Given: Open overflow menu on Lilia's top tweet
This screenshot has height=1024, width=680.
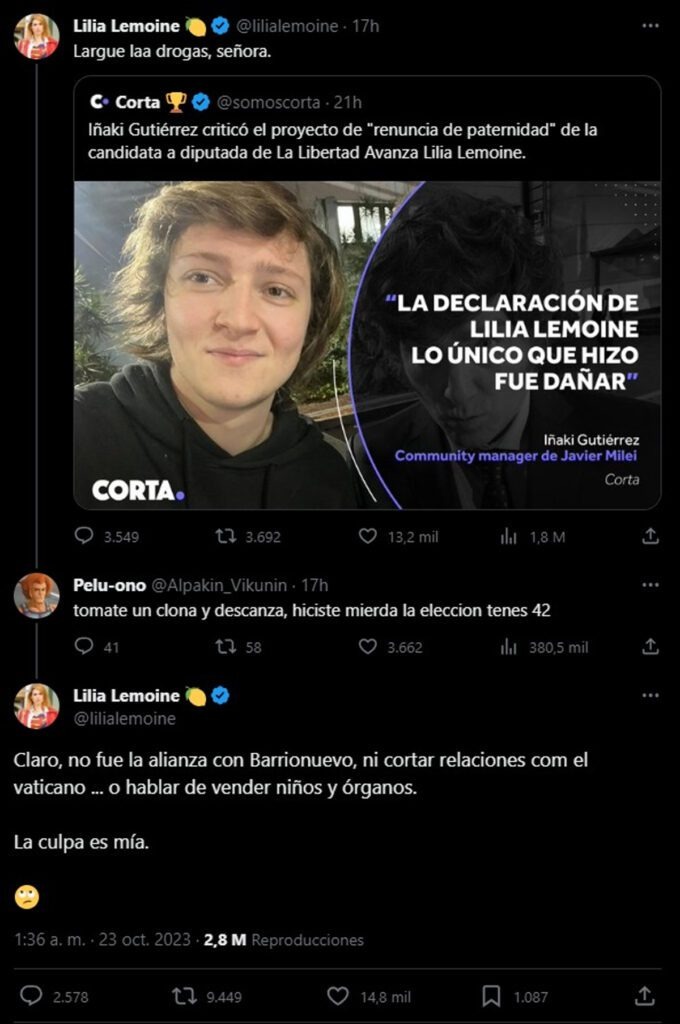Looking at the screenshot, I should pos(650,25).
